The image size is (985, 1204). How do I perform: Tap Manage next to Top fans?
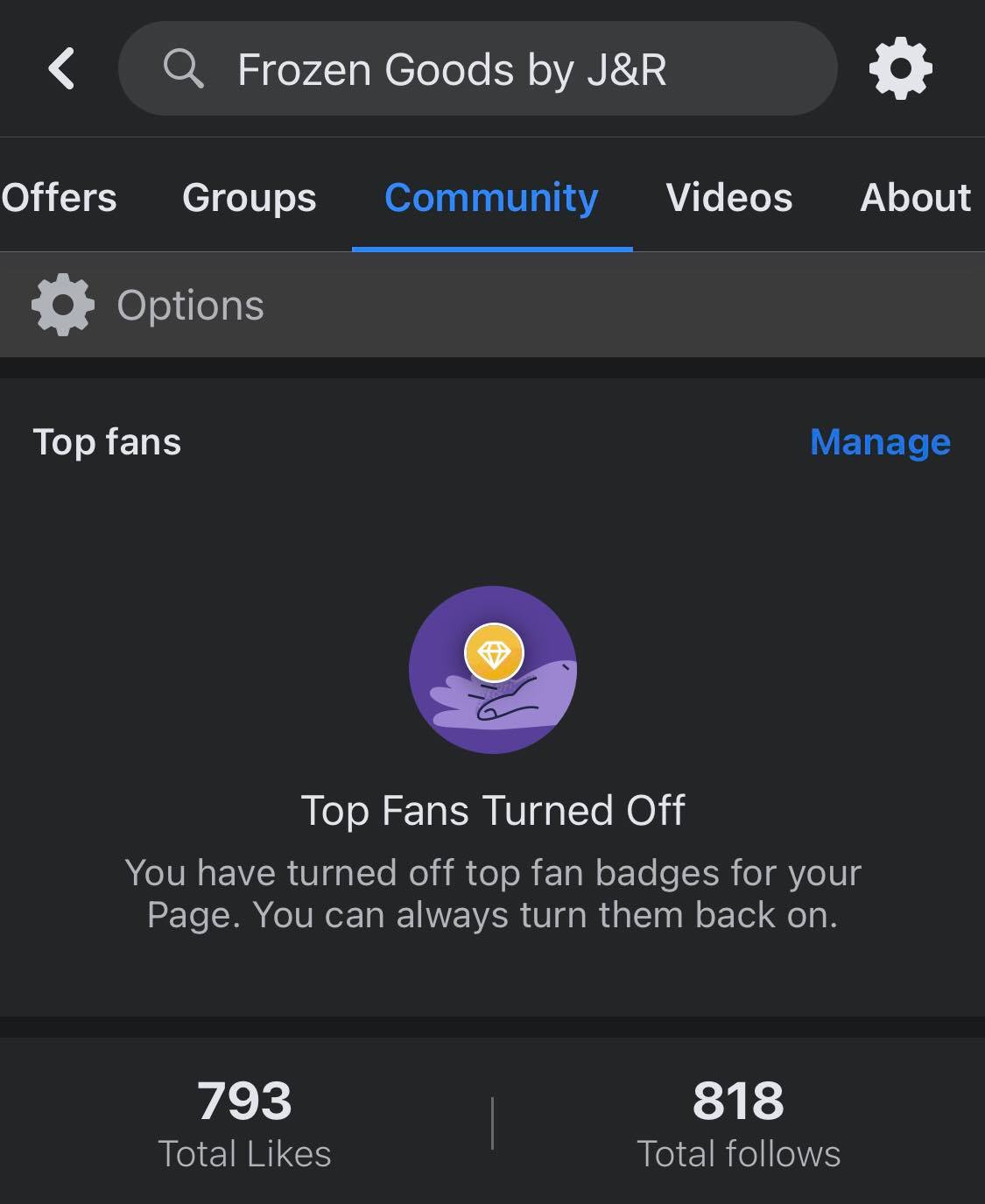[x=880, y=442]
